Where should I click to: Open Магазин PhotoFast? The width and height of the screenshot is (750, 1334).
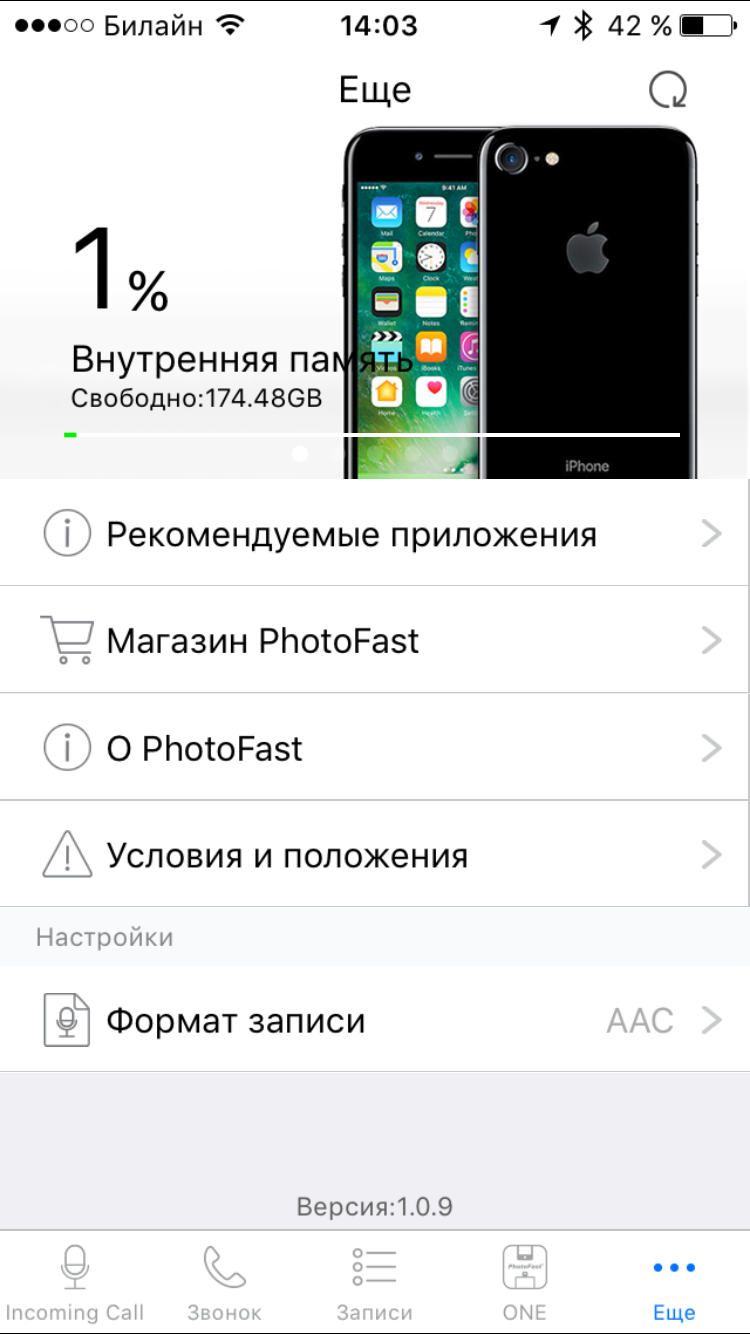point(375,640)
